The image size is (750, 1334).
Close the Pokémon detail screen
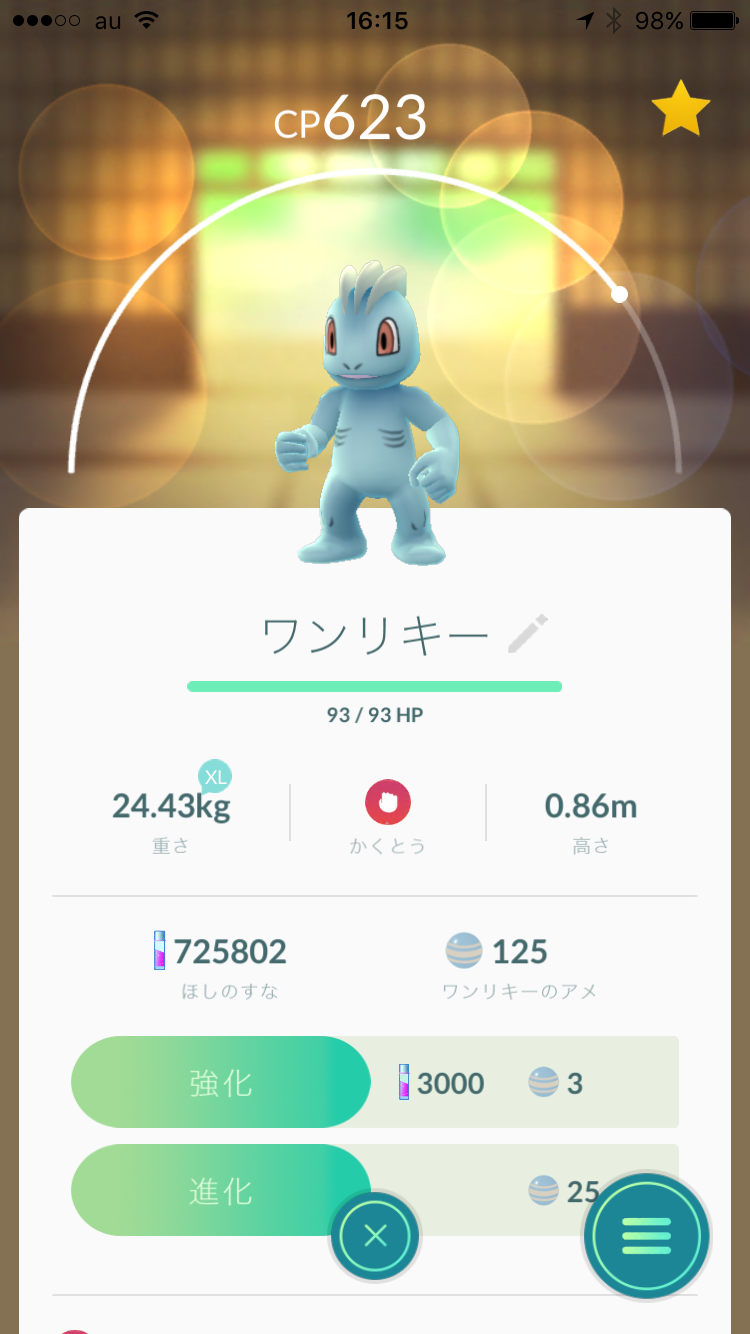coord(375,1236)
